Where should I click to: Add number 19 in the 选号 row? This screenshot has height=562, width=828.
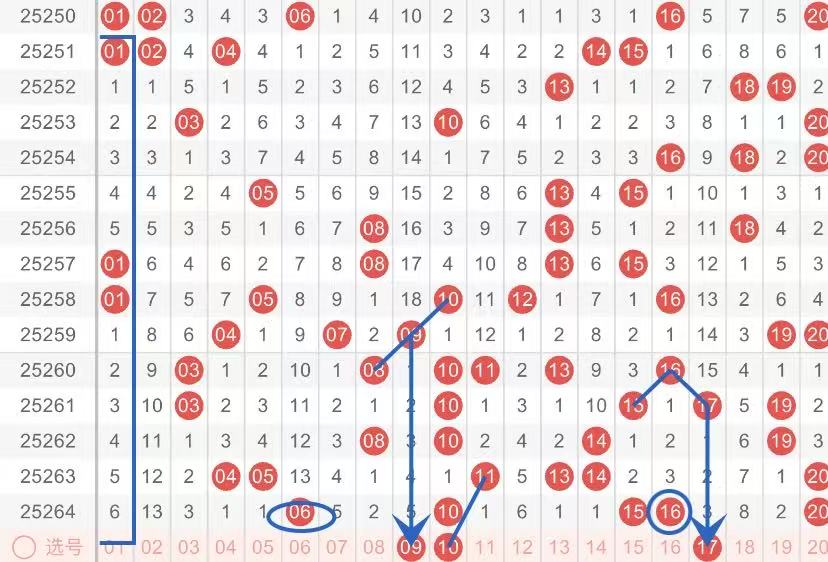tap(781, 547)
